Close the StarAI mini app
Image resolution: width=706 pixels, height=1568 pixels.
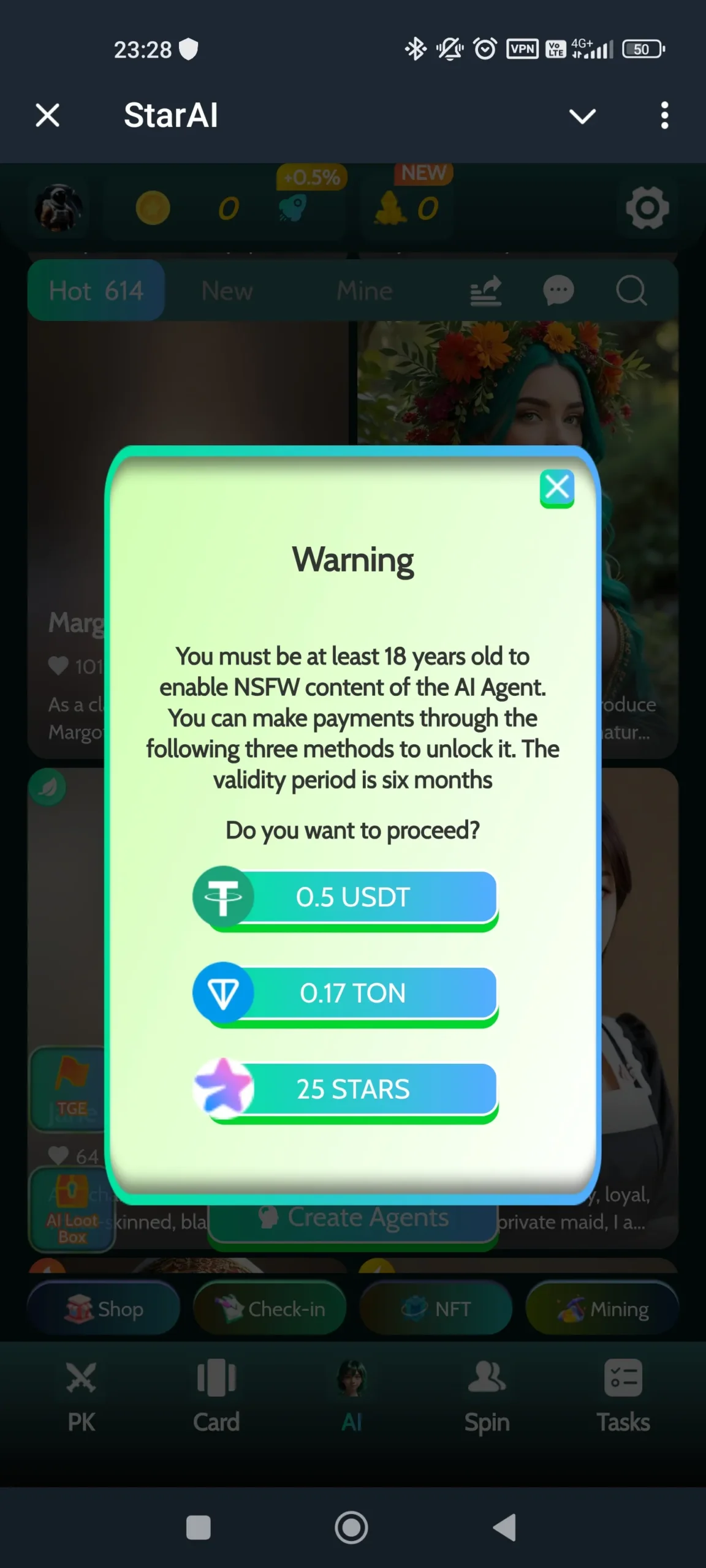click(47, 115)
